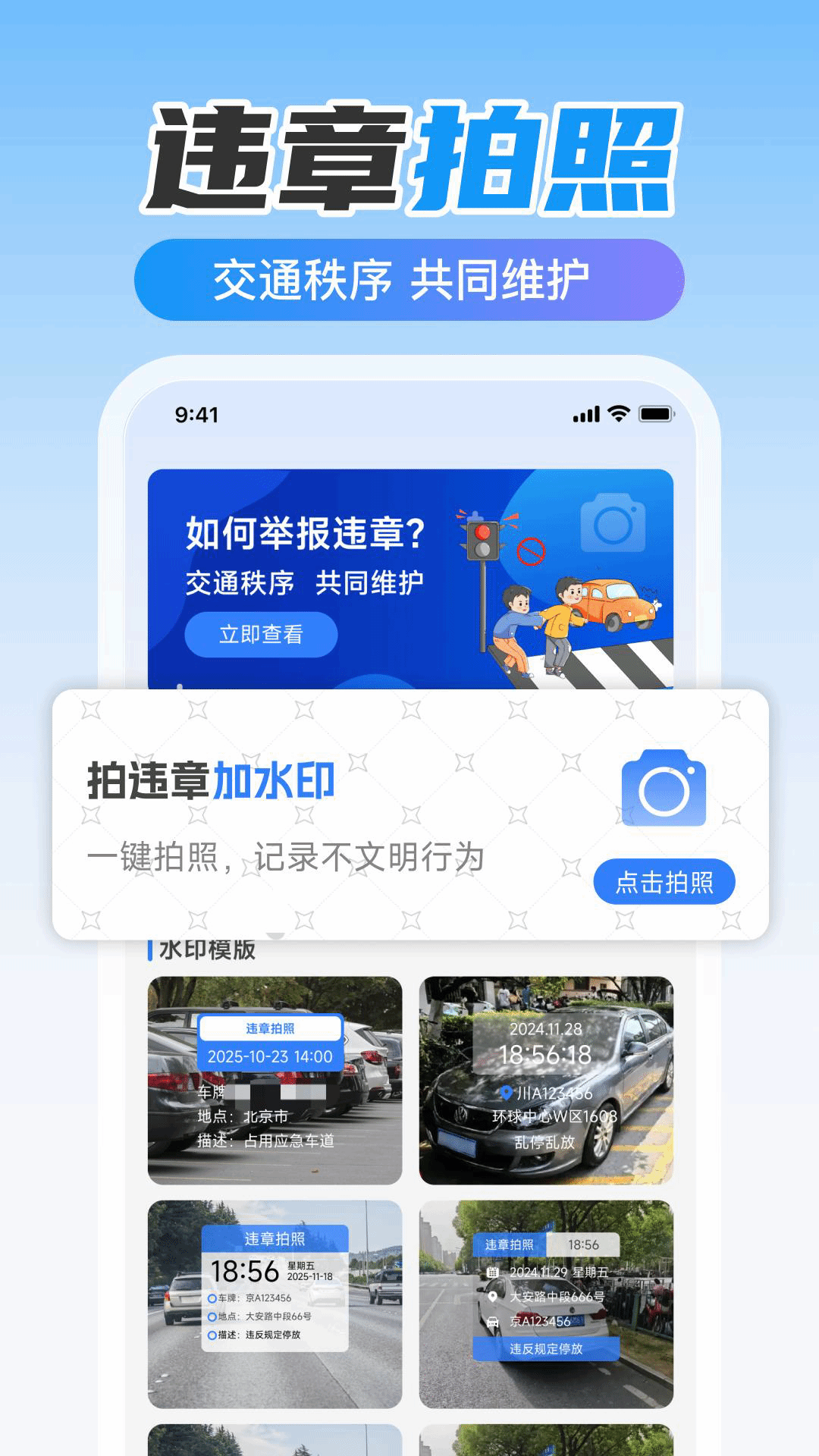This screenshot has width=819, height=1456.
Task: Tap the 违章拍照 badge on the first template
Action: pos(269,1027)
